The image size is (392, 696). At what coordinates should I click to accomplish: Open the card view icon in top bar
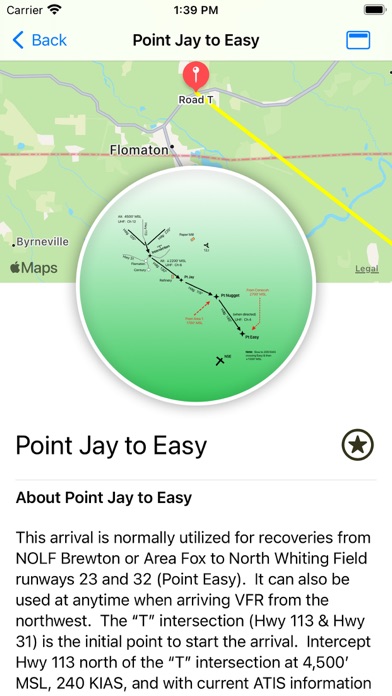pyautogui.click(x=358, y=40)
